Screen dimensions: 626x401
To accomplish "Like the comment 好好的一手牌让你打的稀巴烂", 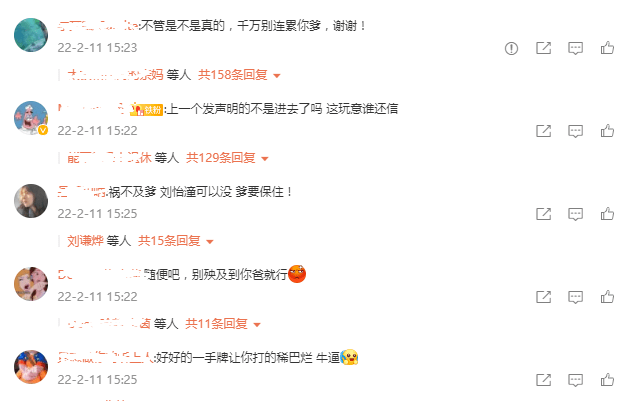I will (x=607, y=380).
